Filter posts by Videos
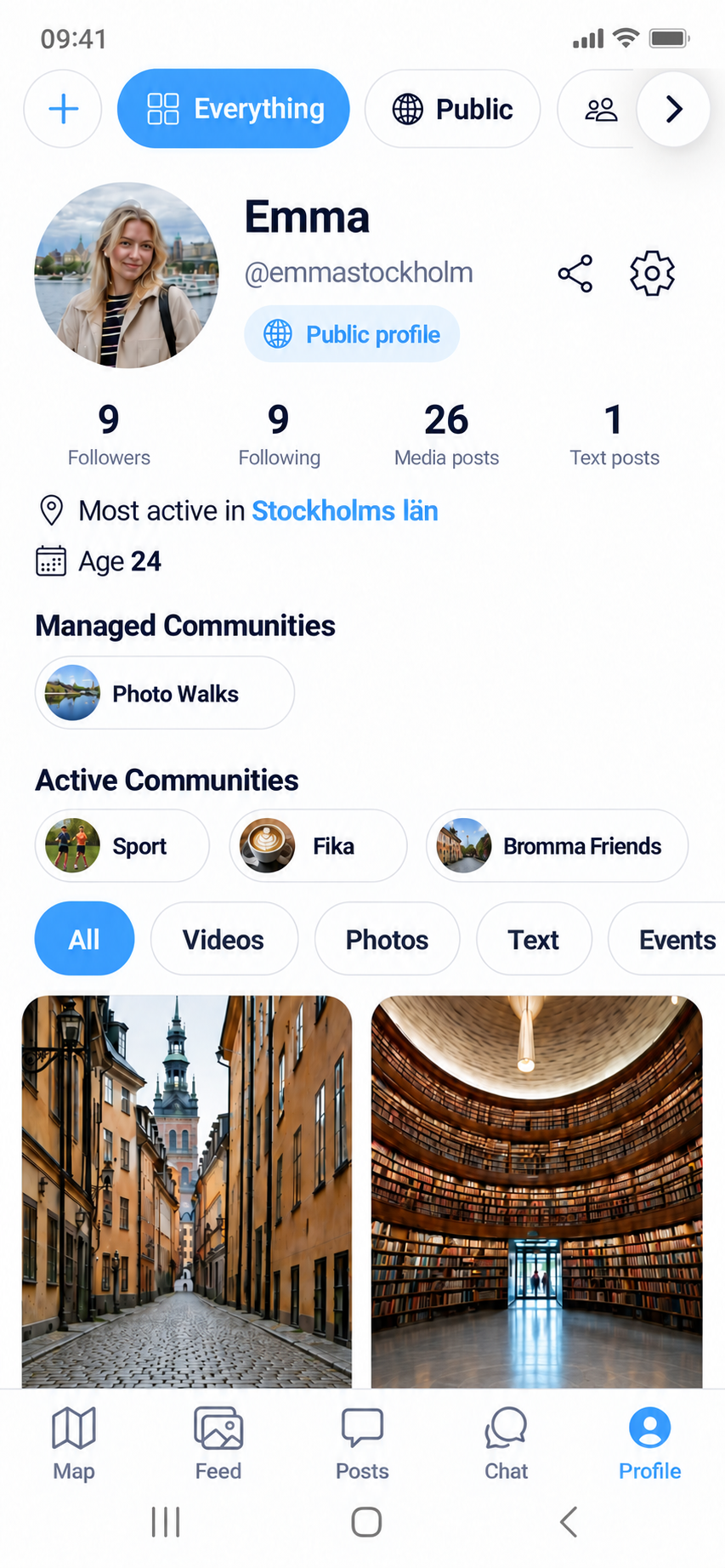Screen dimensions: 725x1568 (x=224, y=939)
